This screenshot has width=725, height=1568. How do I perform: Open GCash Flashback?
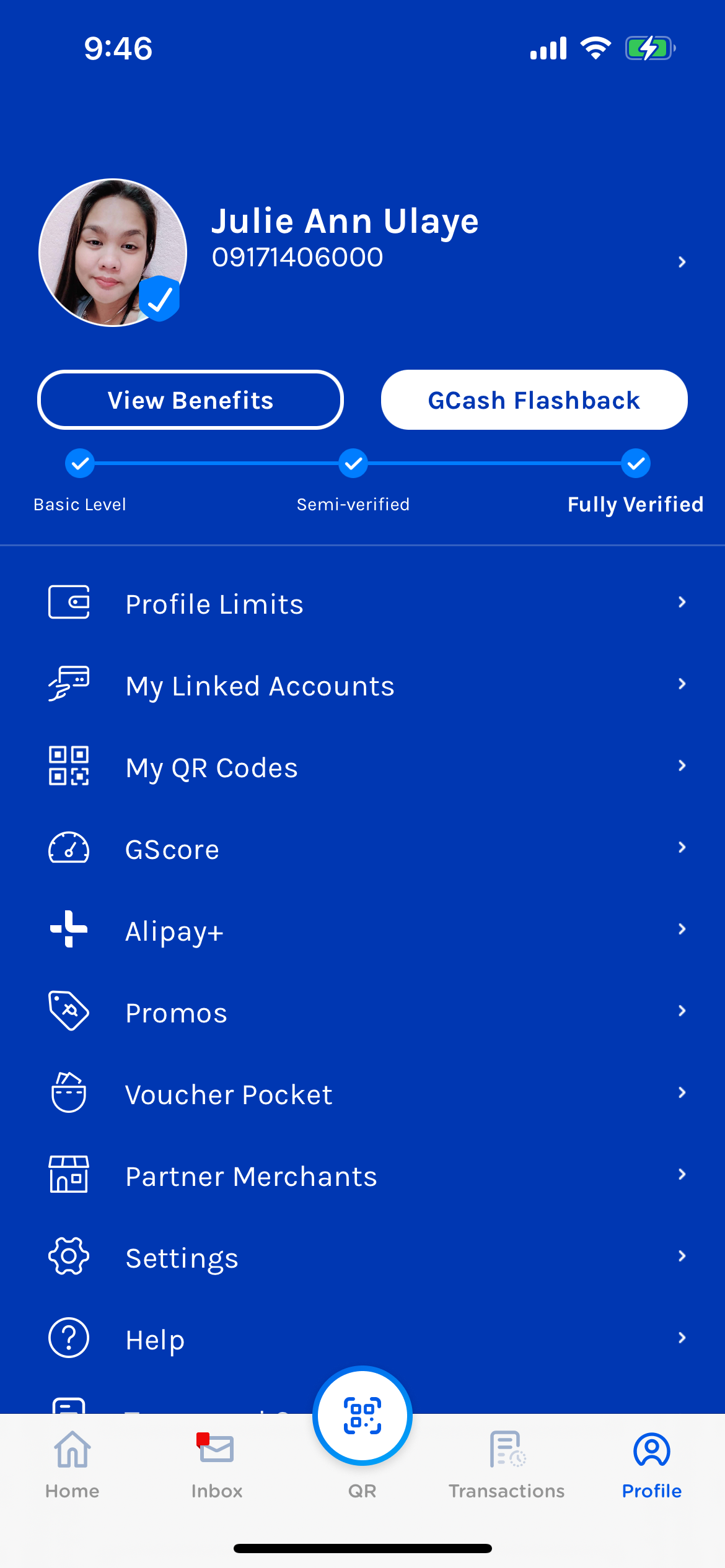point(534,400)
